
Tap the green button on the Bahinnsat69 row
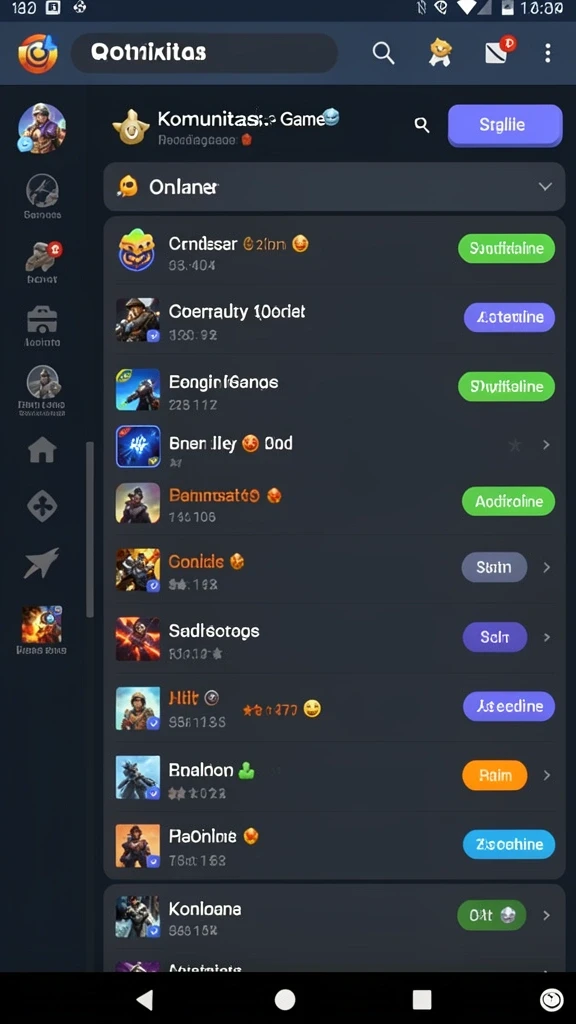pyautogui.click(x=508, y=502)
